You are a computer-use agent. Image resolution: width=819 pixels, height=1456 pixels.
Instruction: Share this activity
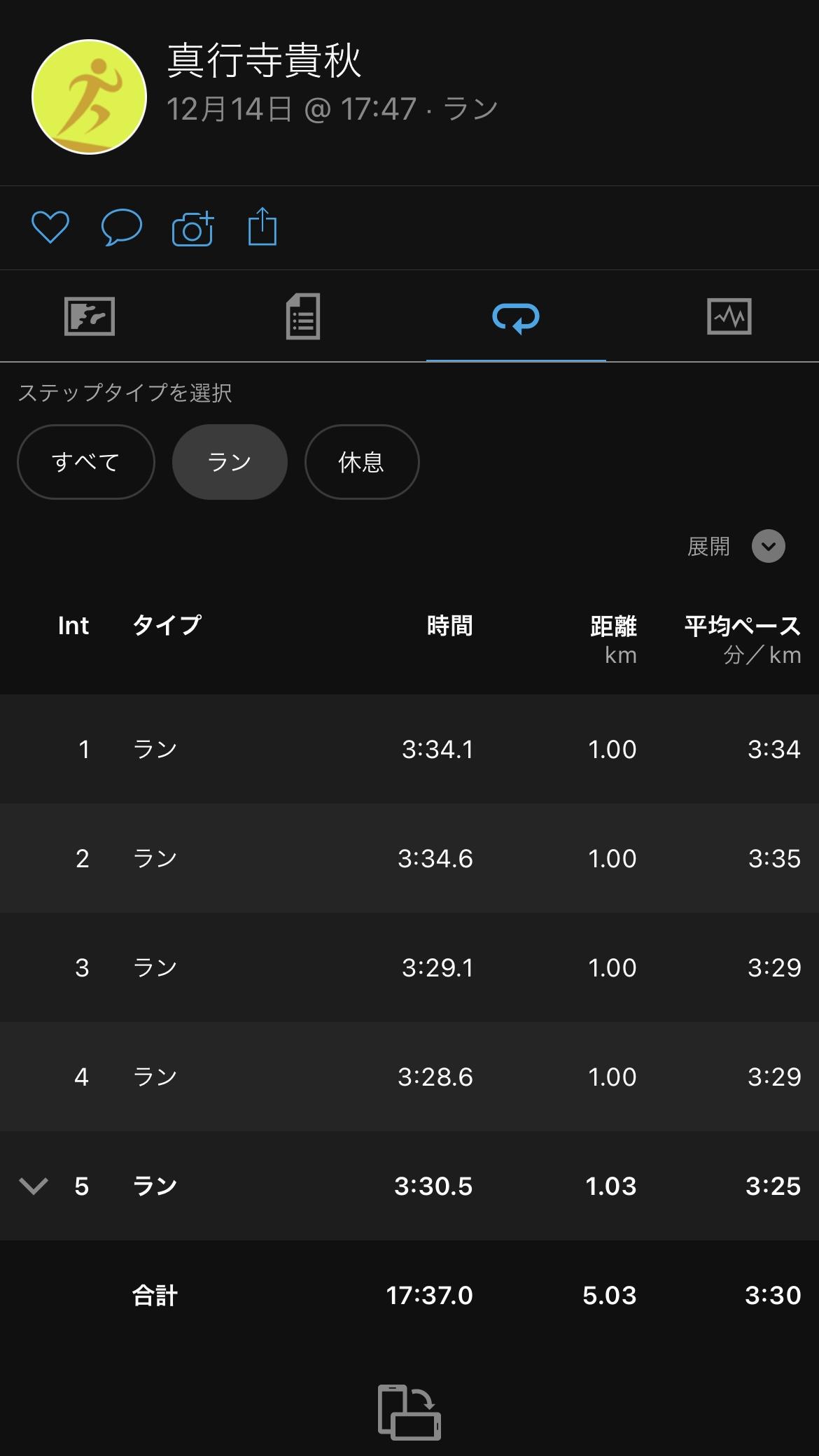point(262,226)
